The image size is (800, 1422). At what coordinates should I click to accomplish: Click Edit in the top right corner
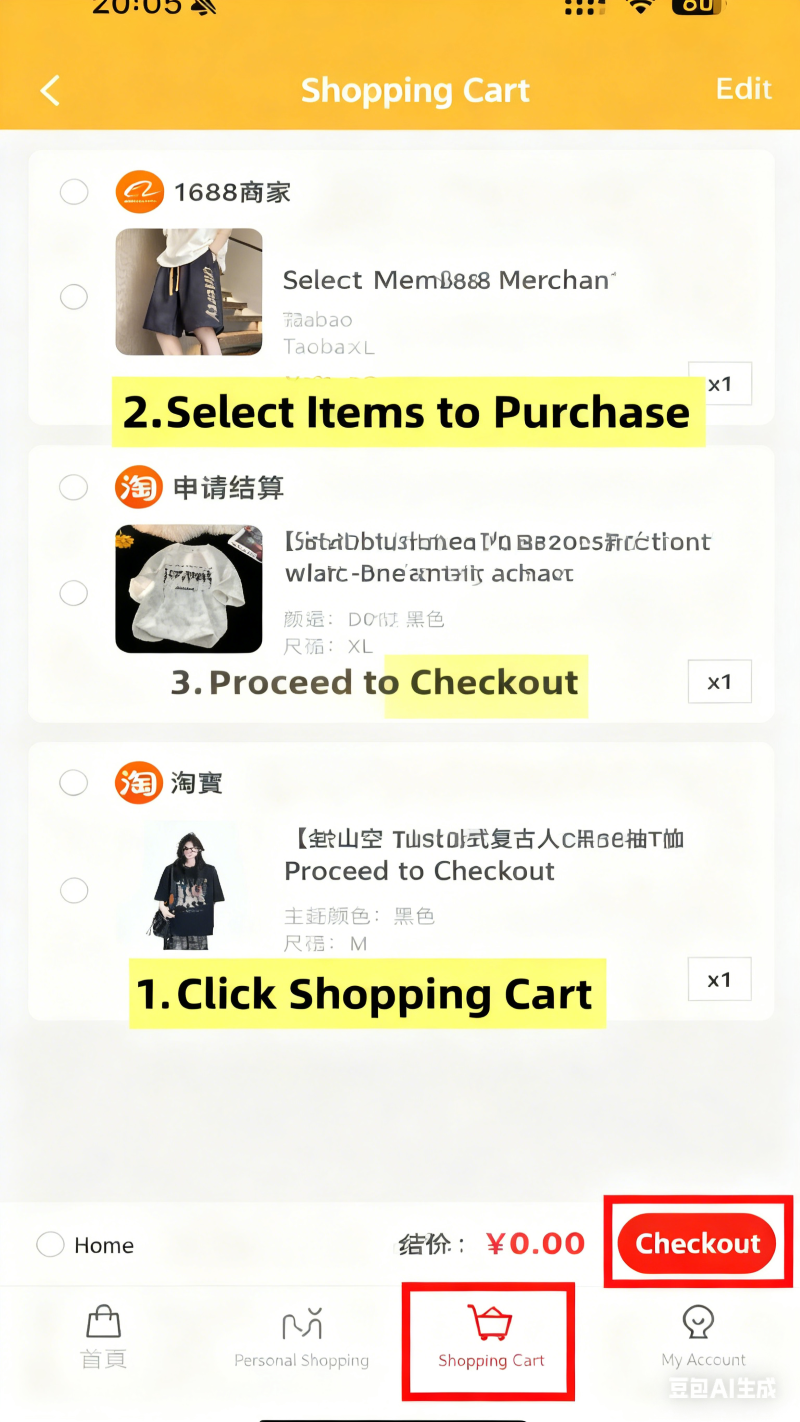pyautogui.click(x=744, y=89)
